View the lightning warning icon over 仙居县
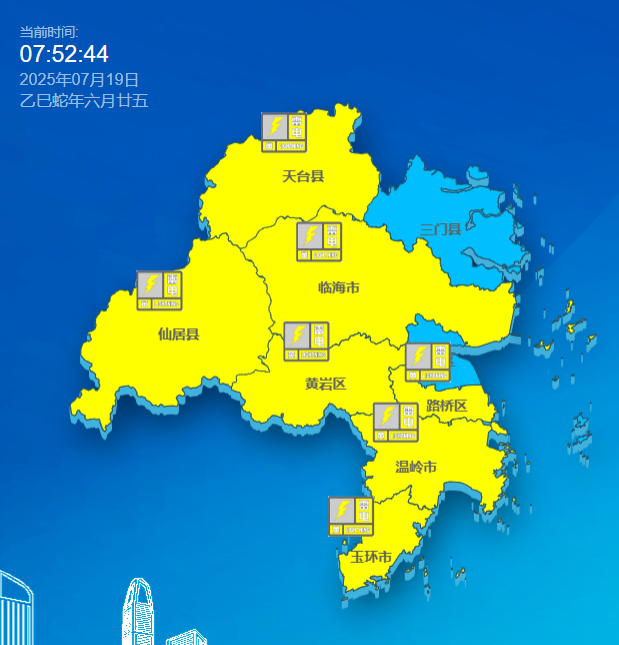 pyautogui.click(x=159, y=291)
